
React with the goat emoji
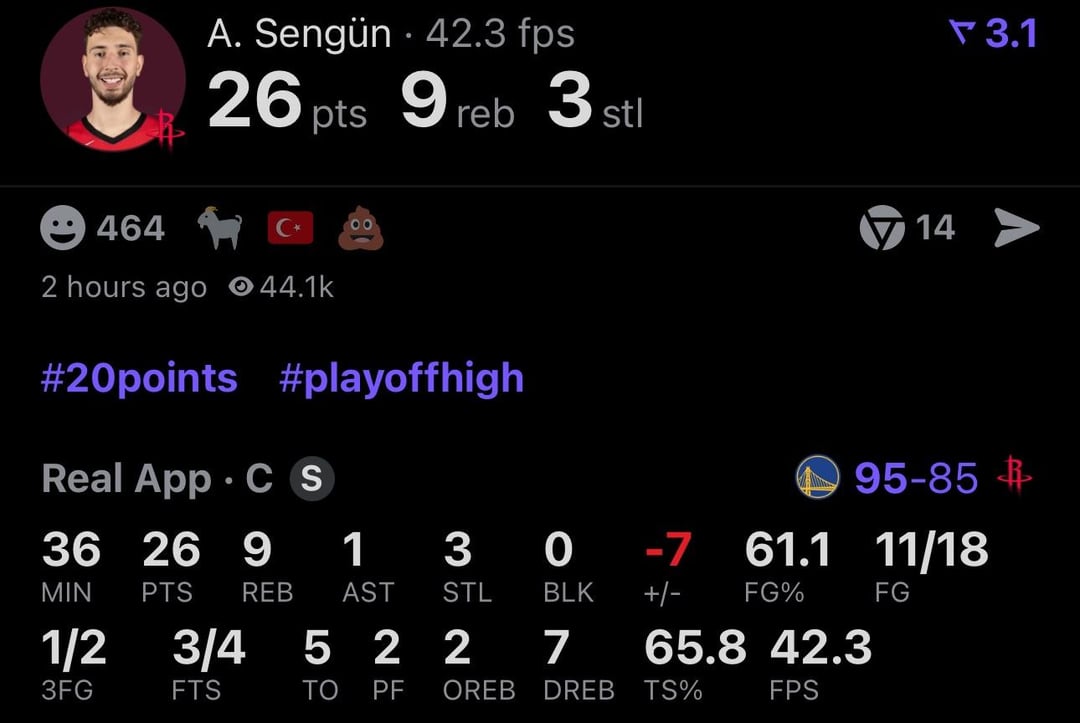point(220,229)
